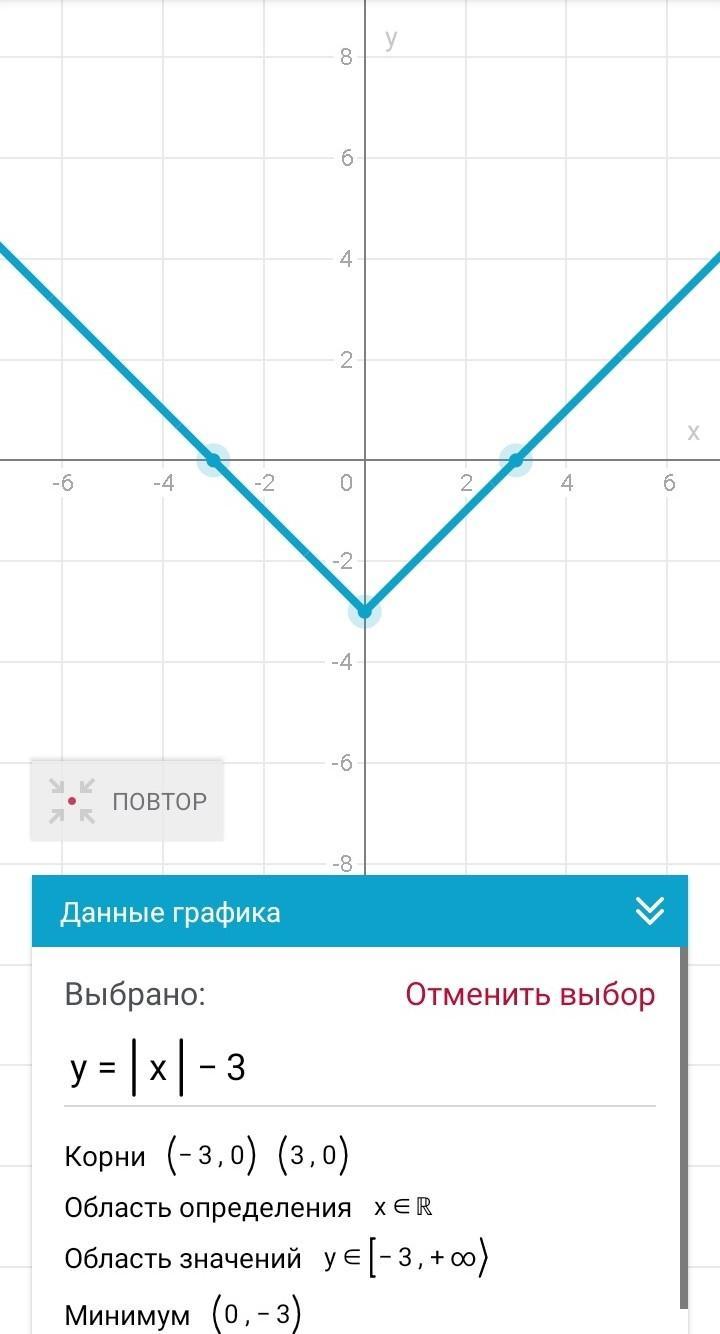Select the root point at (-3, 0)
Image resolution: width=720 pixels, height=1334 pixels.
pyautogui.click(x=213, y=460)
